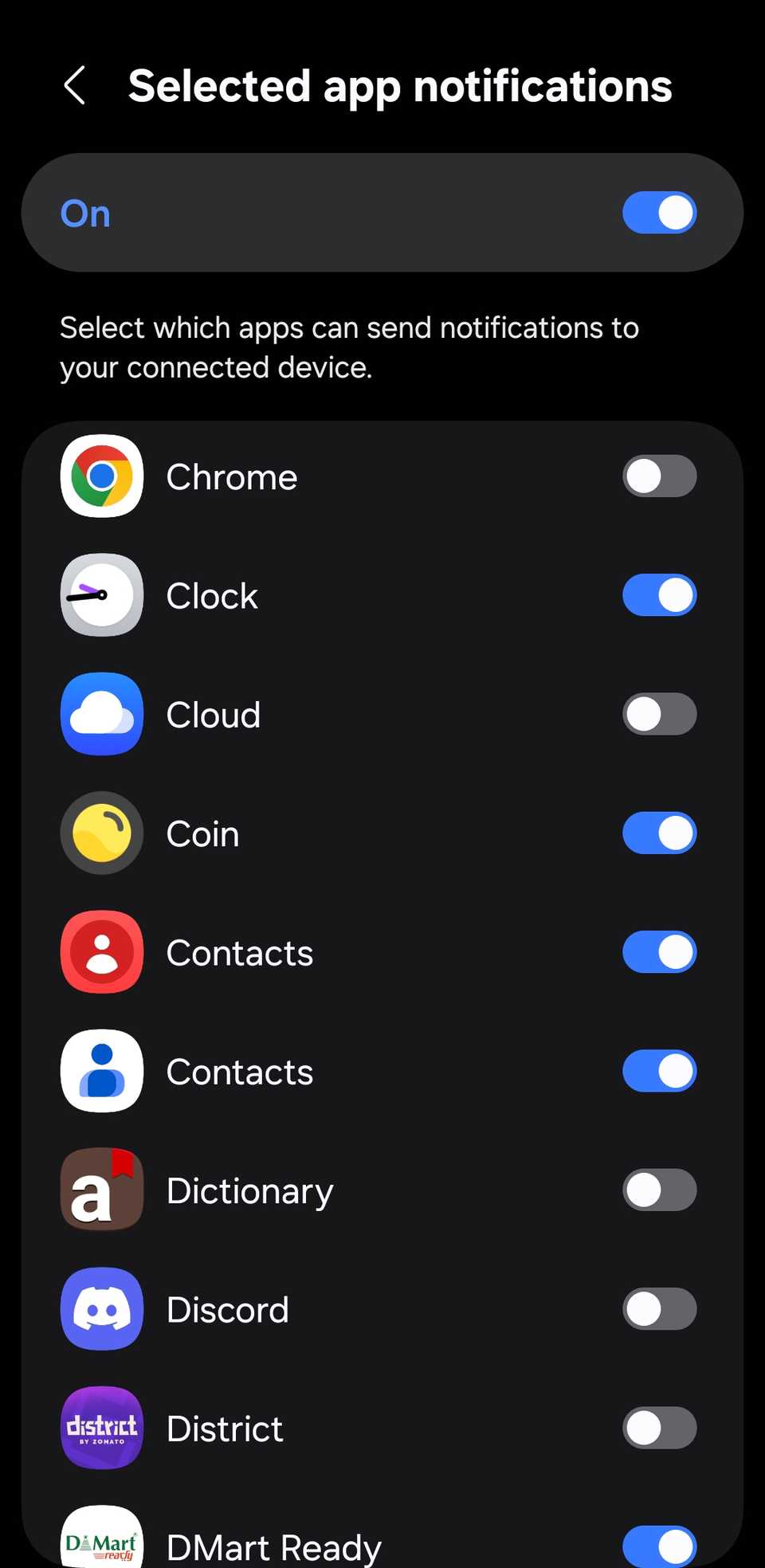
Task: Click the Cloud app icon
Action: pyautogui.click(x=101, y=714)
